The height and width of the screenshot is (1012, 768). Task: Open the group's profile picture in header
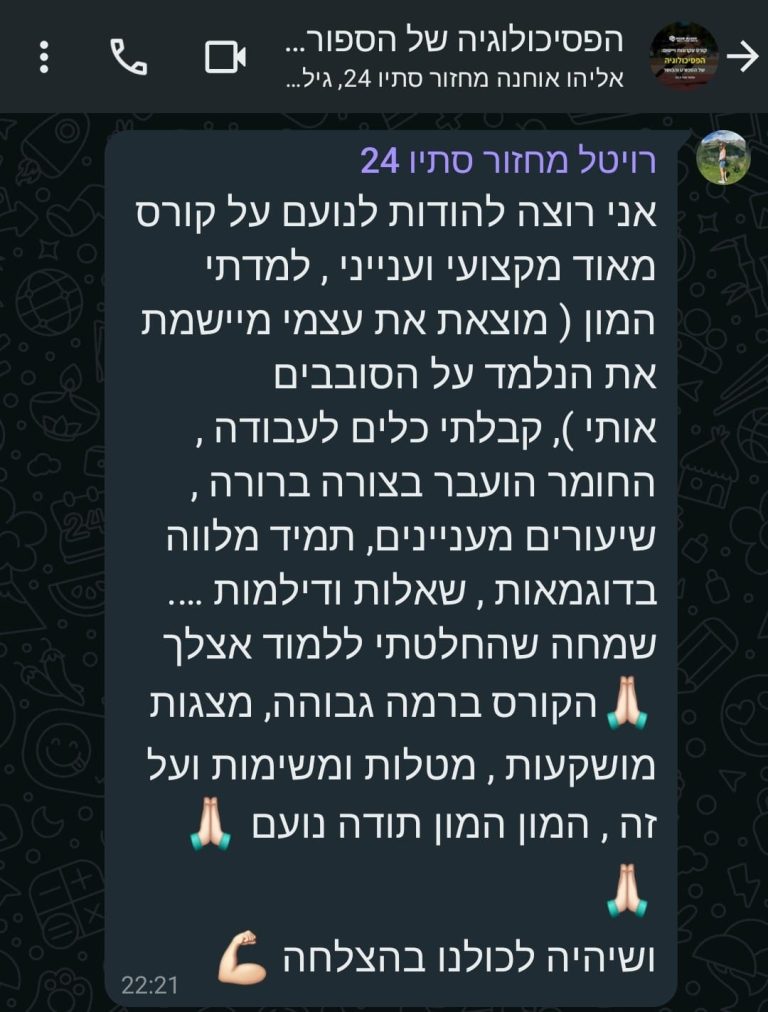click(684, 57)
